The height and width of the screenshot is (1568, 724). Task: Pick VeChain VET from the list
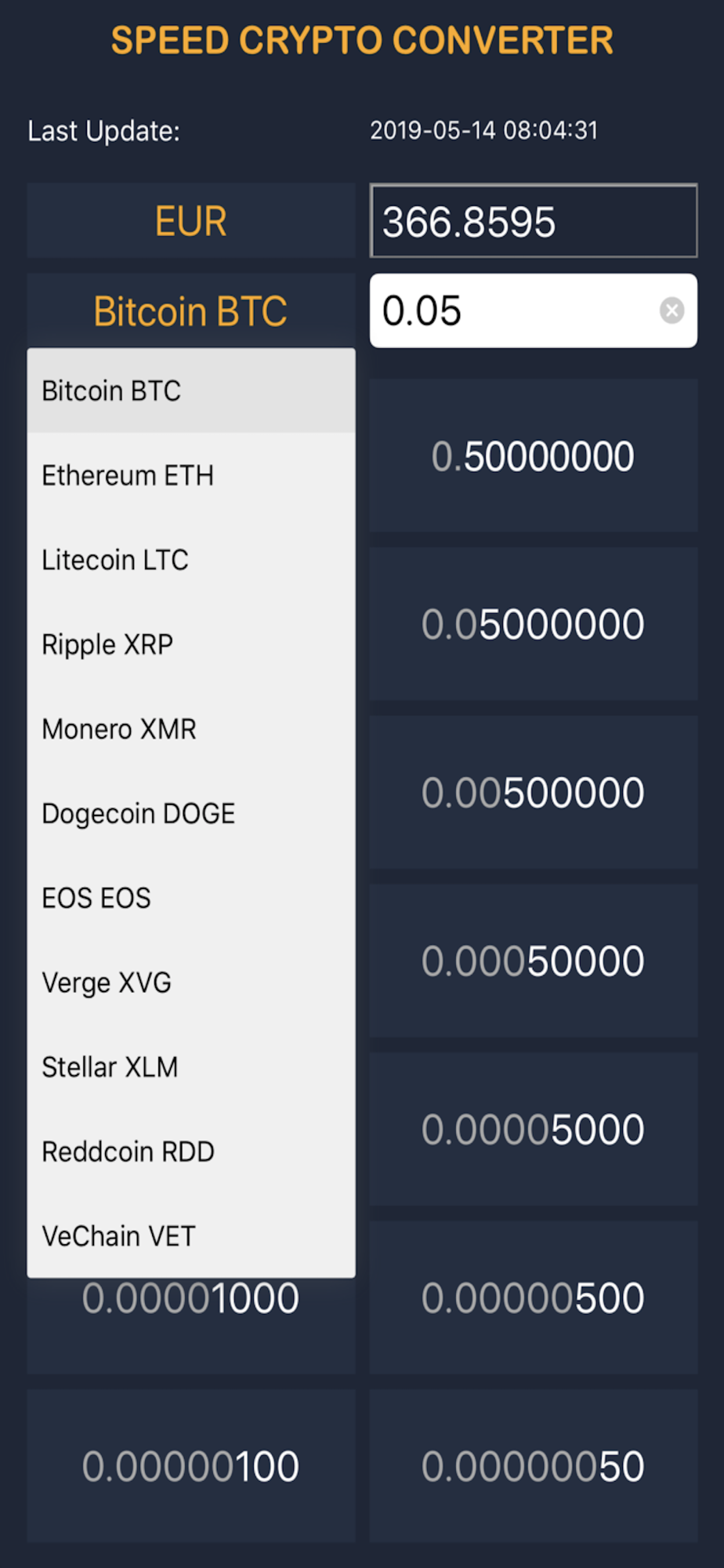190,1236
